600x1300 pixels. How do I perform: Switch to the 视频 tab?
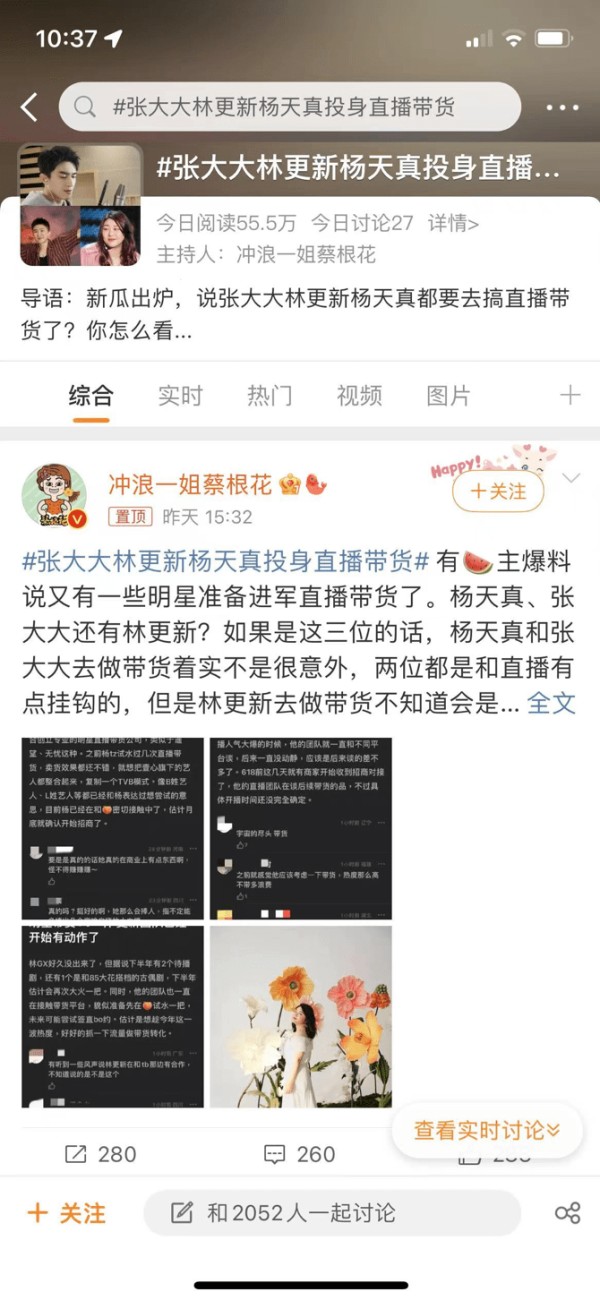(359, 395)
